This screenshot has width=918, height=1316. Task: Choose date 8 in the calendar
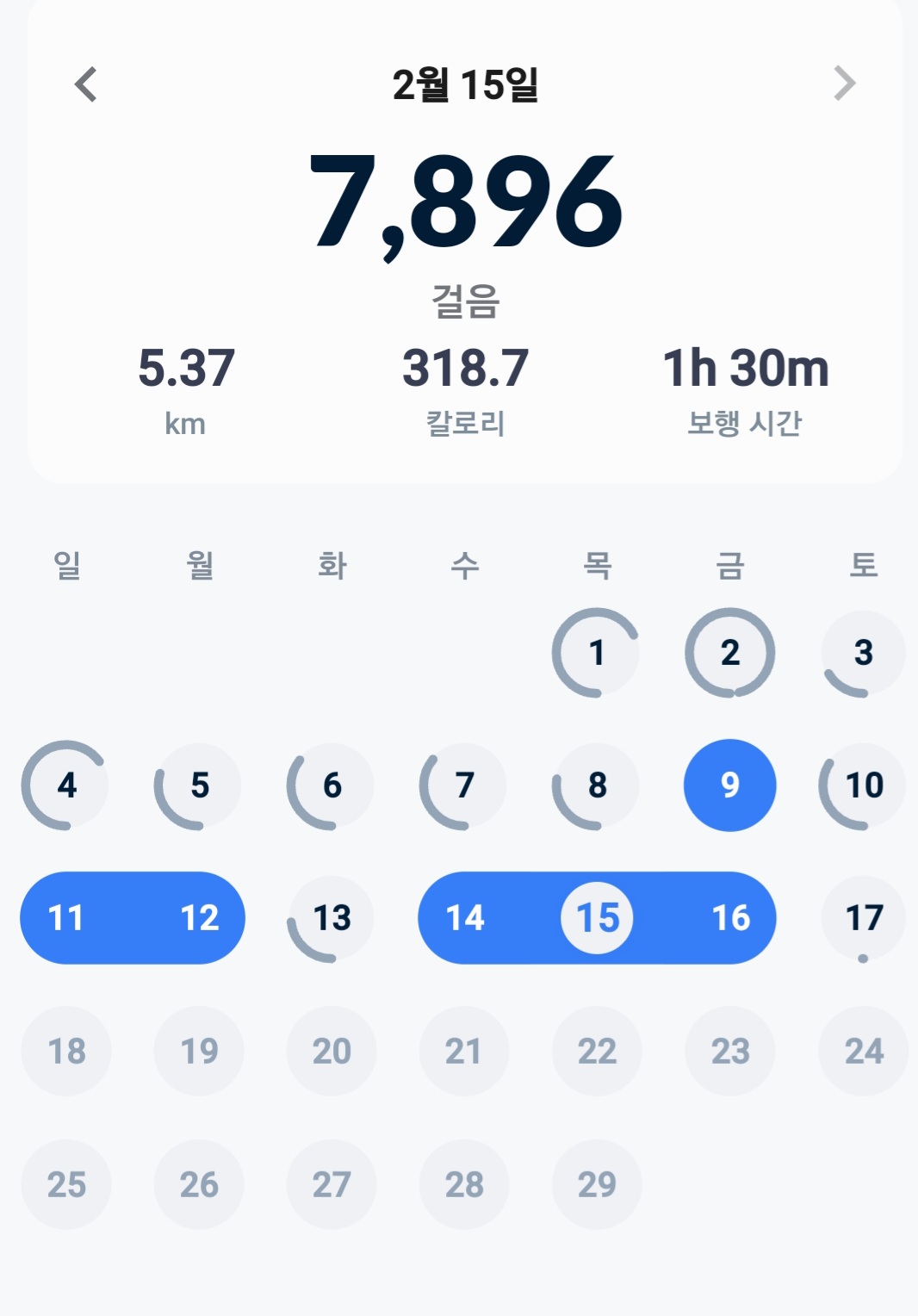[x=597, y=785]
